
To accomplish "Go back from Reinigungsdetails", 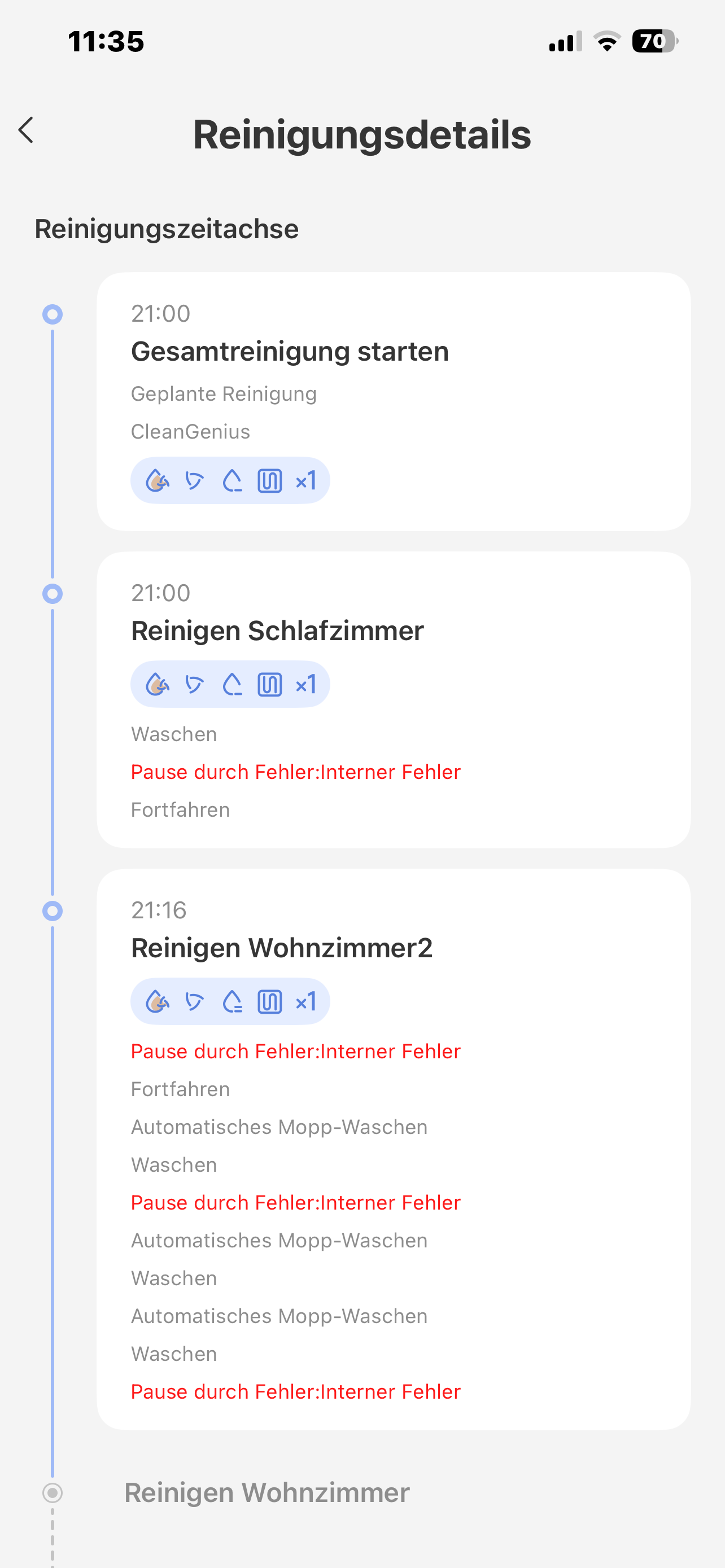I will click(26, 130).
